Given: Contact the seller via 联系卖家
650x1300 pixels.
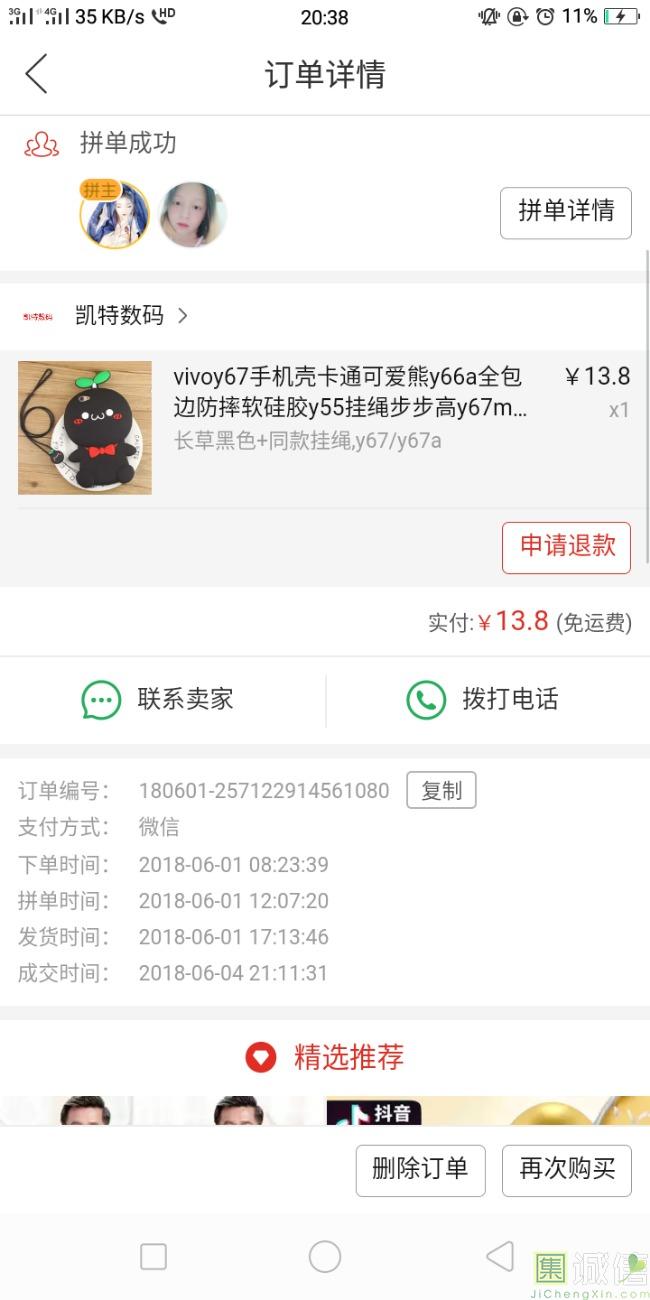Looking at the screenshot, I should click(x=158, y=699).
